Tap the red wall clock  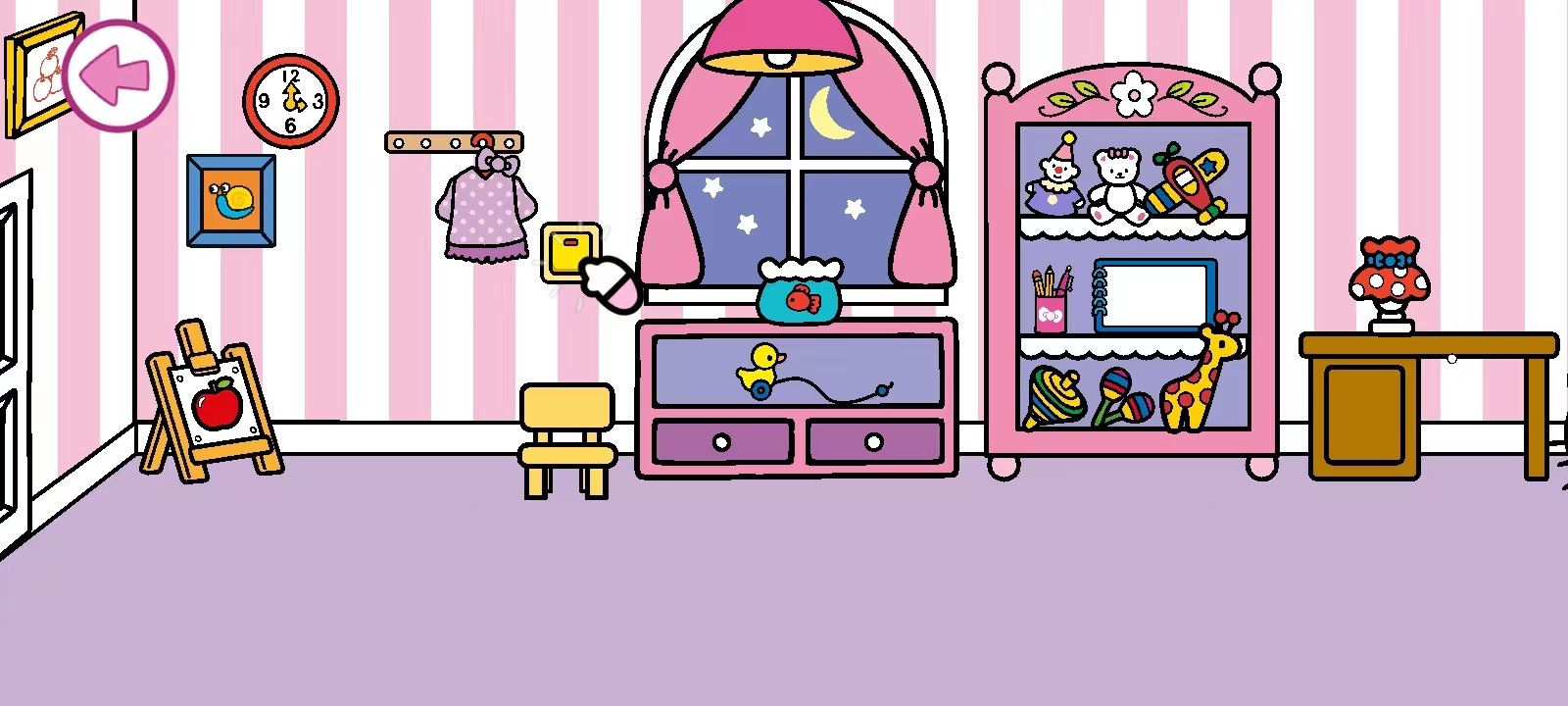point(291,101)
